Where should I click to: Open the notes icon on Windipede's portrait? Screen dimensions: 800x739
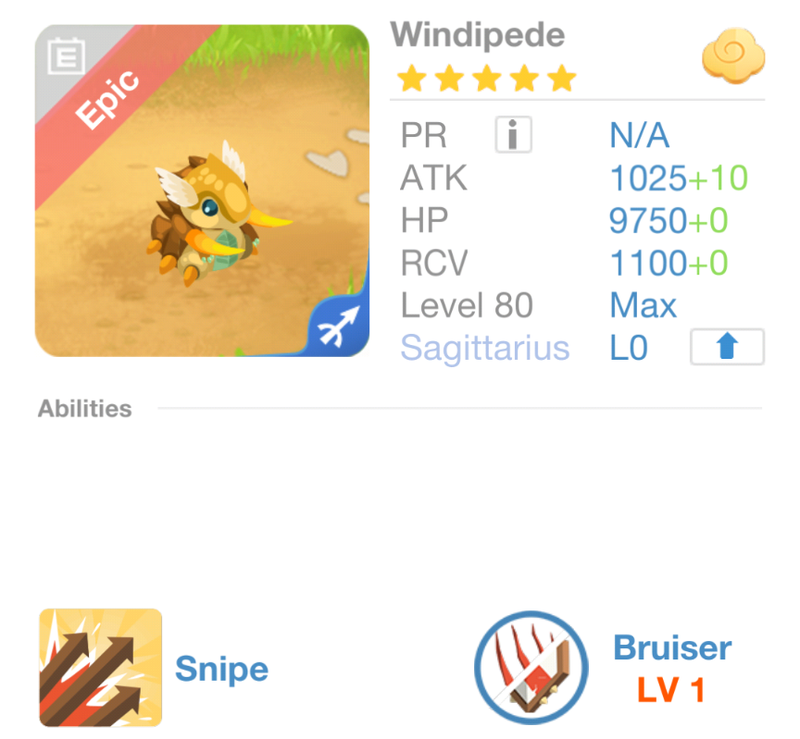(66, 56)
